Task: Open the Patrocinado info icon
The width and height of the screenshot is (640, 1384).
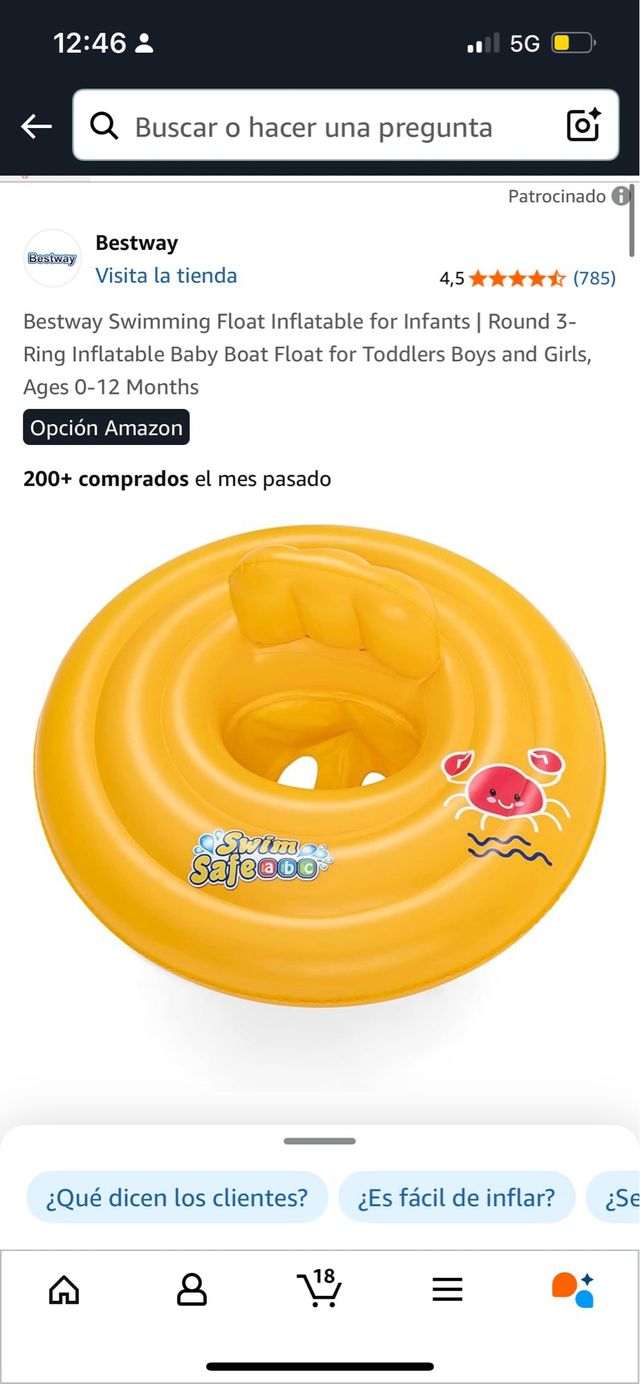Action: [621, 196]
